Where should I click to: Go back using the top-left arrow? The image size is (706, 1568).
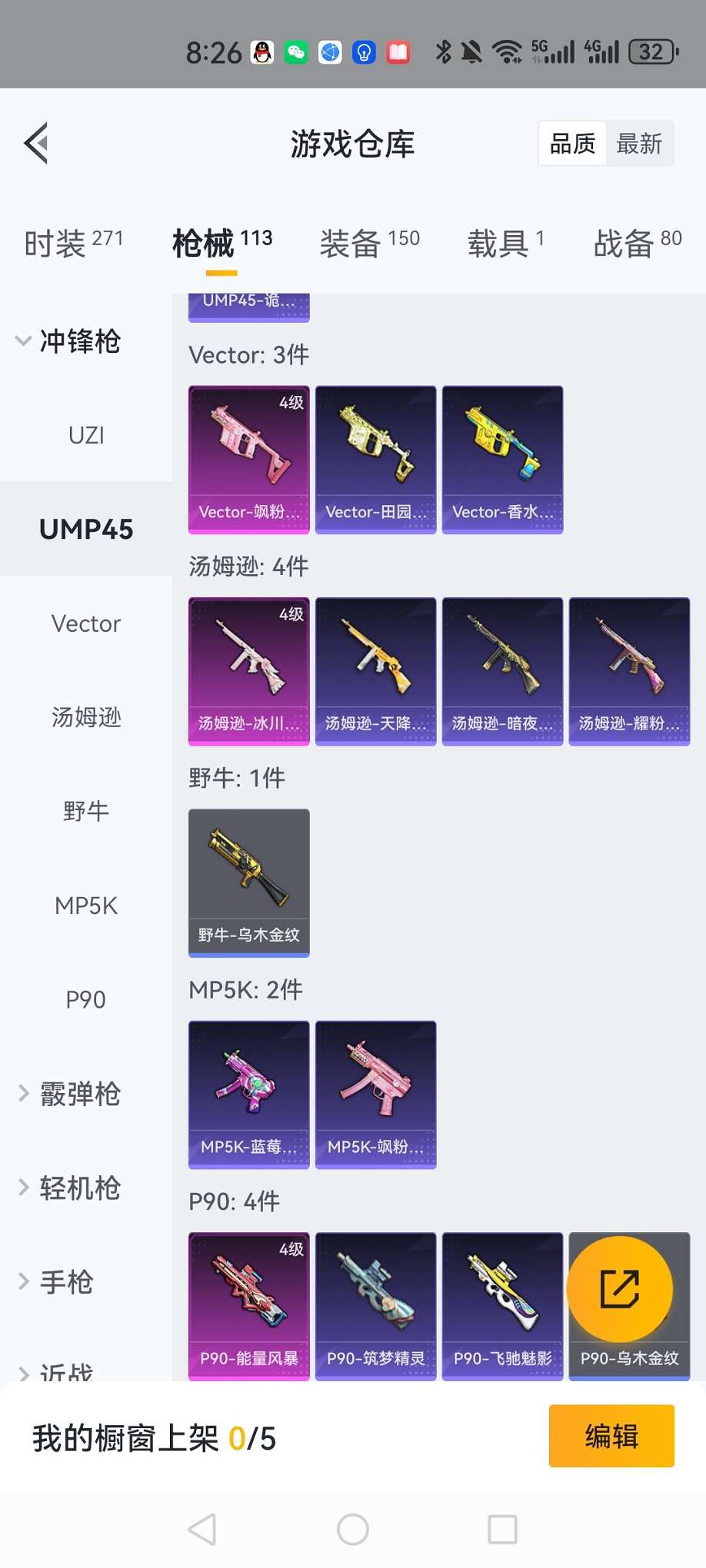click(x=36, y=143)
